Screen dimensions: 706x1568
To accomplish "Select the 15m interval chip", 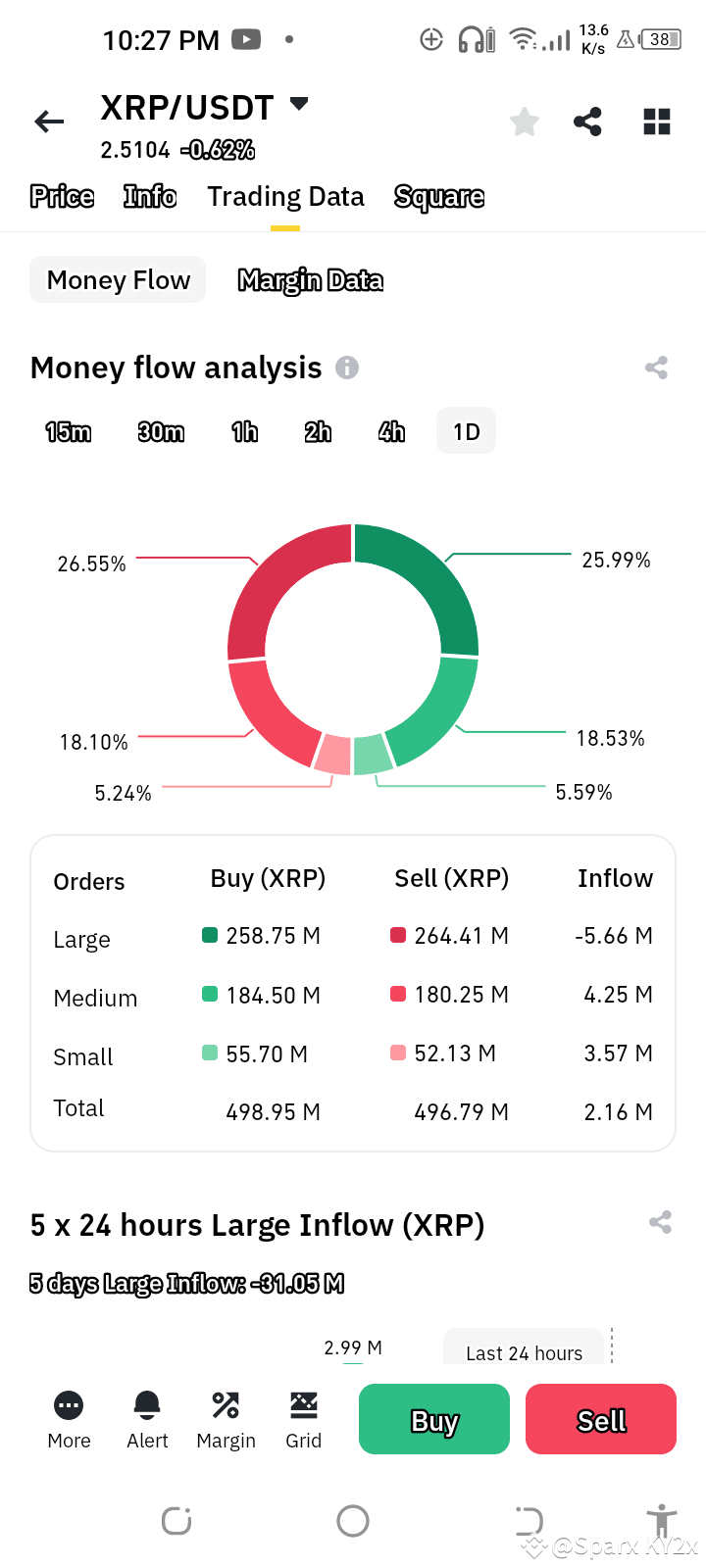I will click(x=68, y=431).
